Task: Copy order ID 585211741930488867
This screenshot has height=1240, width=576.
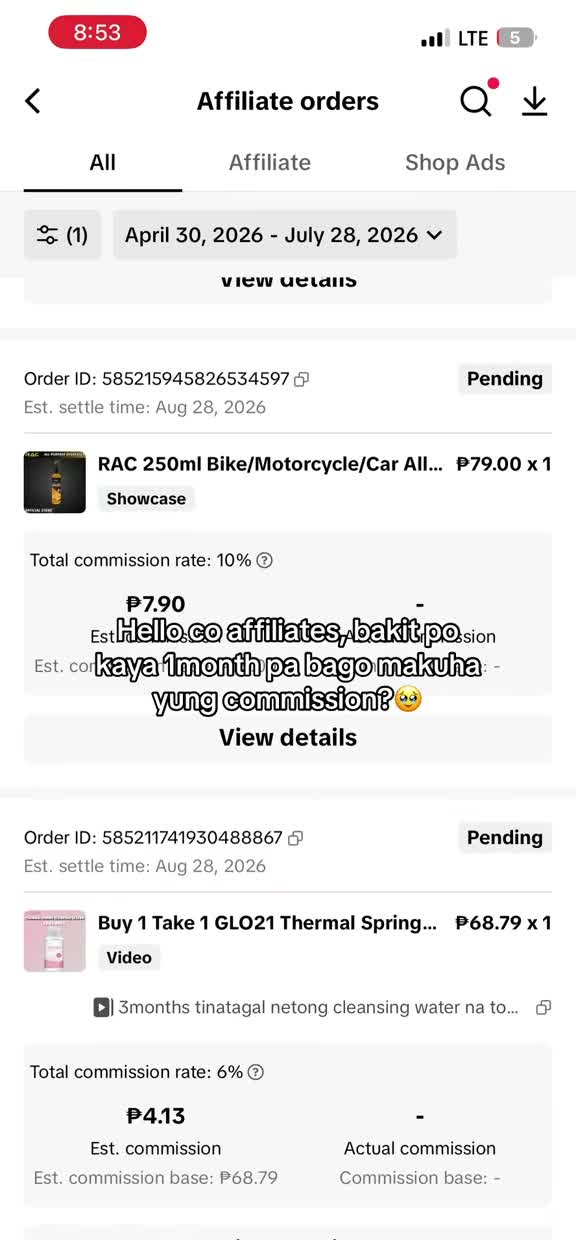Action: [x=296, y=838]
